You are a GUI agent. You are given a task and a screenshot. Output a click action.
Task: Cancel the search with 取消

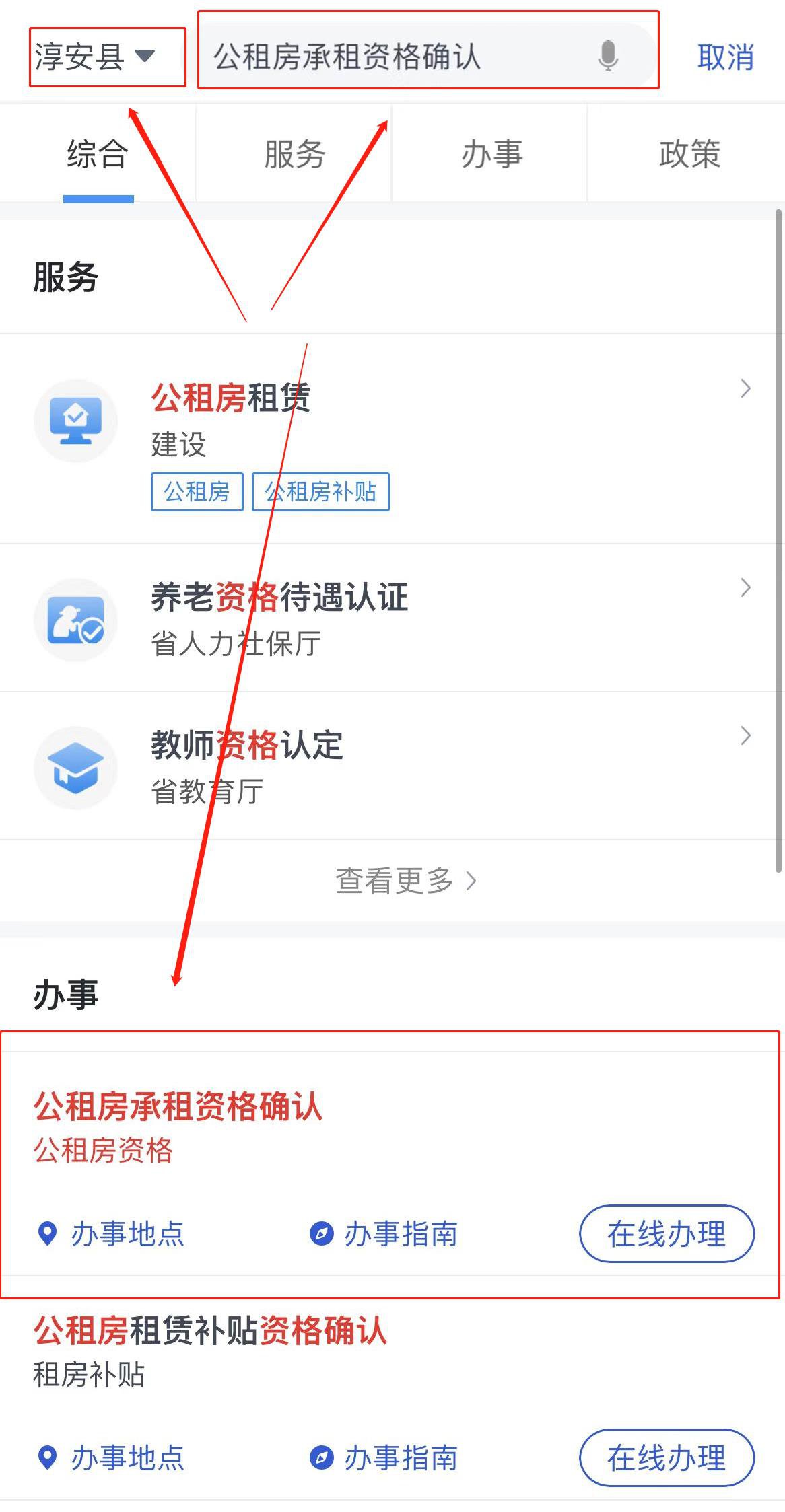point(725,57)
